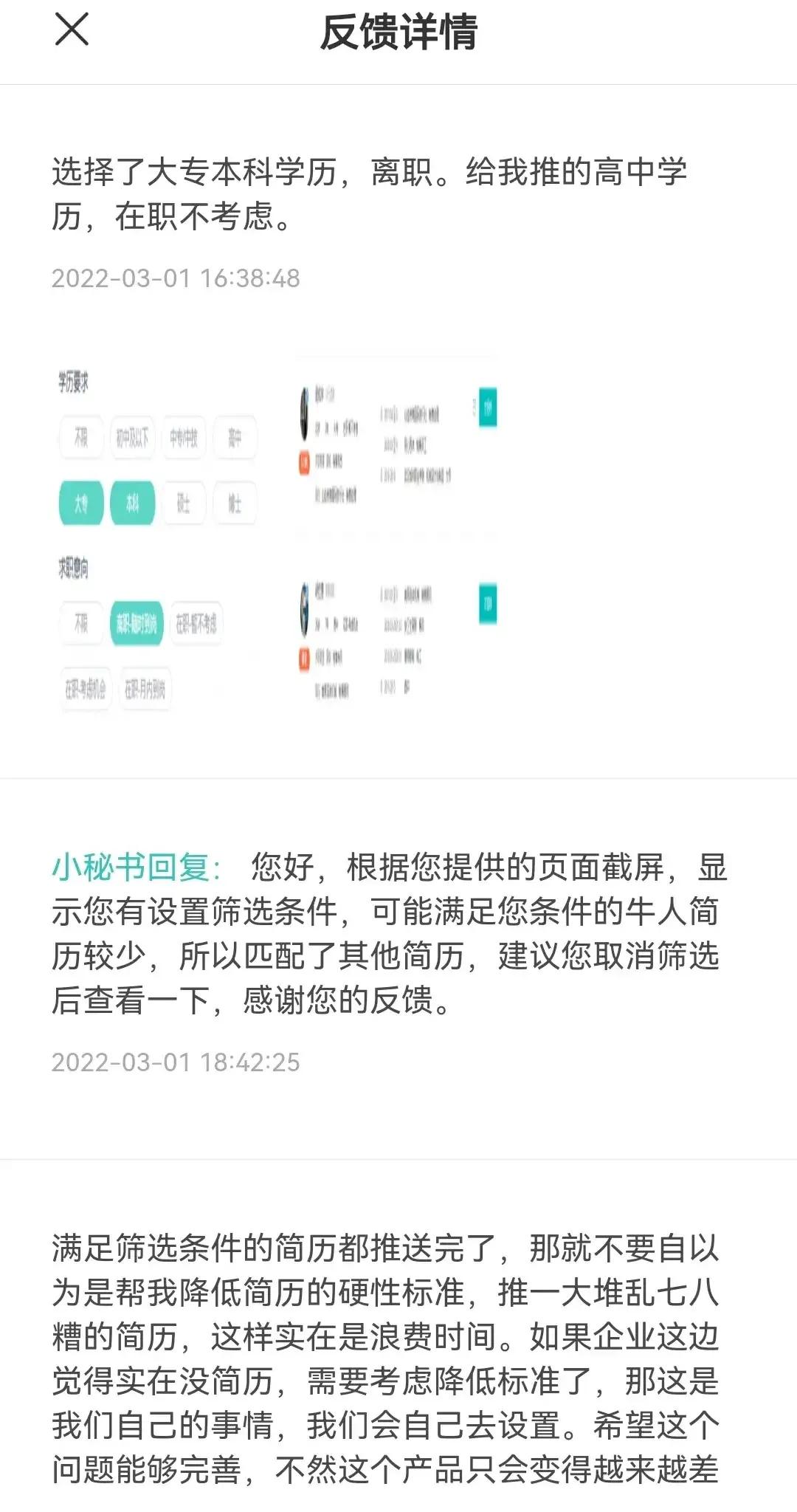Select 不限 under 学历要求

click(x=80, y=437)
